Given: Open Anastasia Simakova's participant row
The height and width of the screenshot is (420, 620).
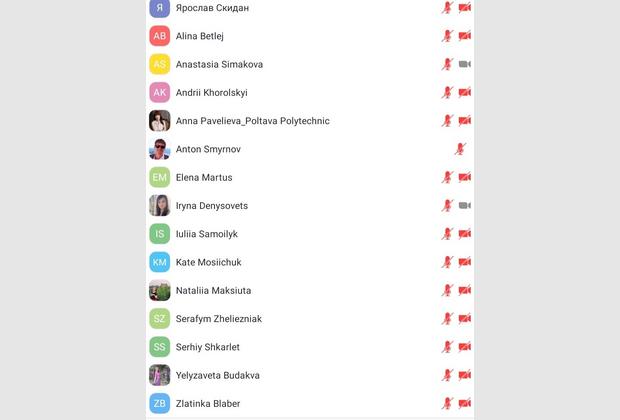Looking at the screenshot, I should click(219, 64).
